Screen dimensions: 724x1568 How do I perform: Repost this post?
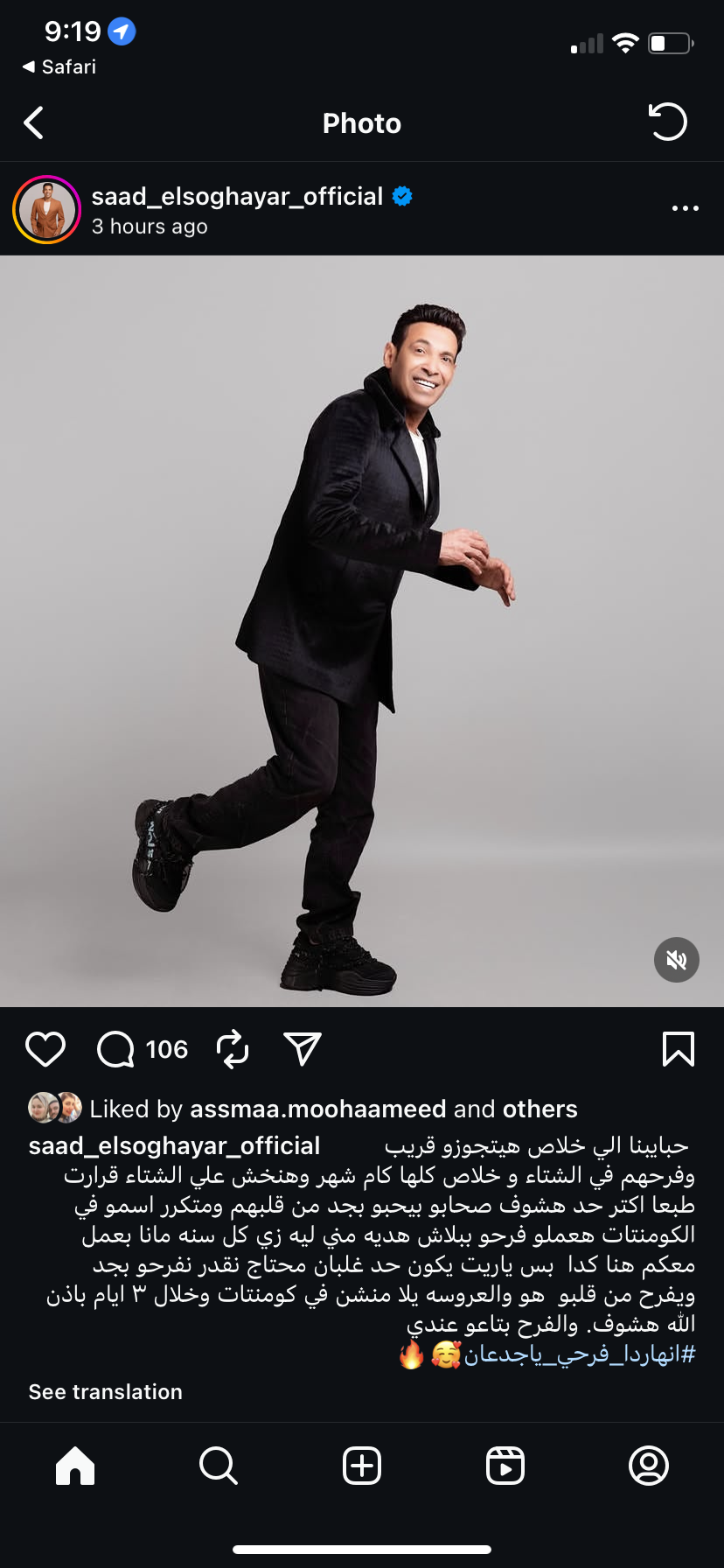pos(233,1049)
